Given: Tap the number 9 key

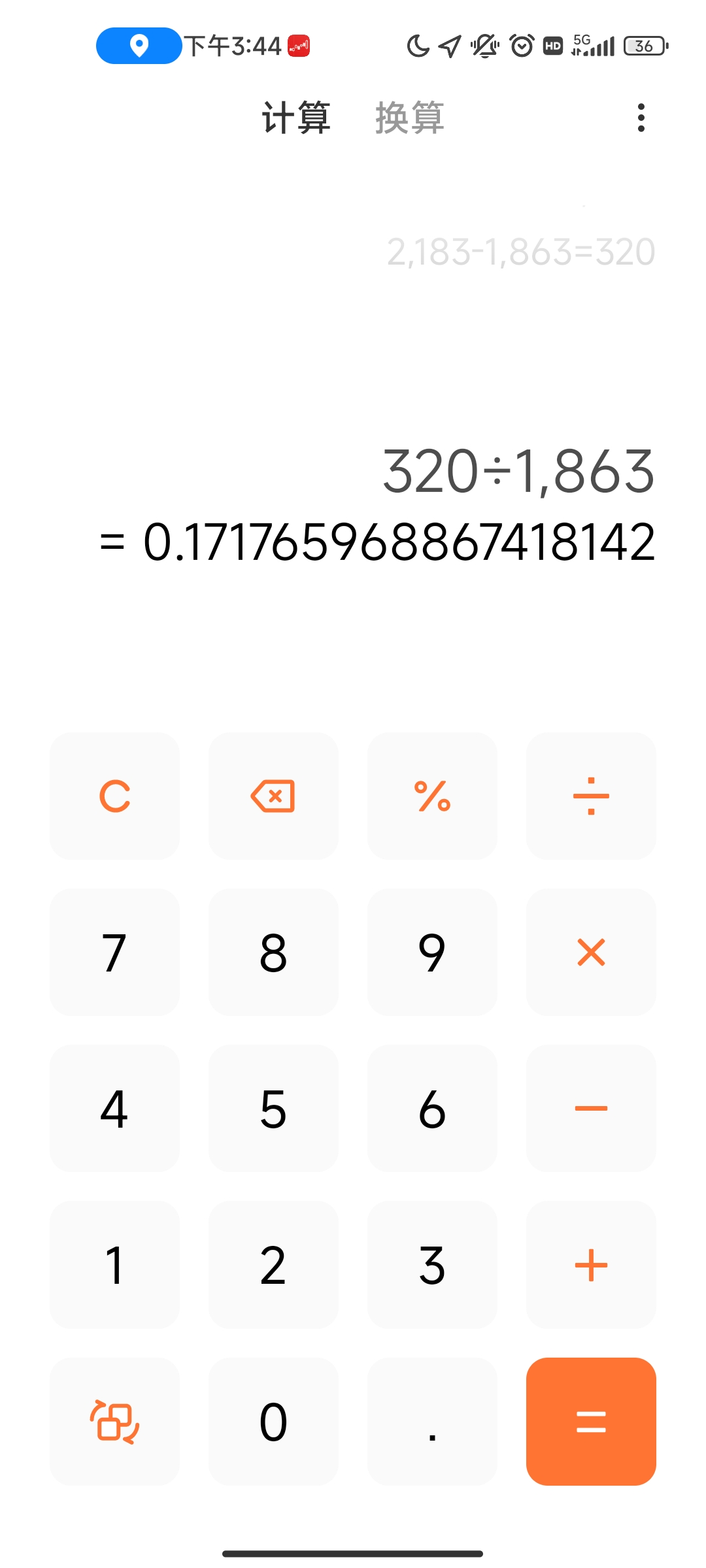Looking at the screenshot, I should 432,952.
